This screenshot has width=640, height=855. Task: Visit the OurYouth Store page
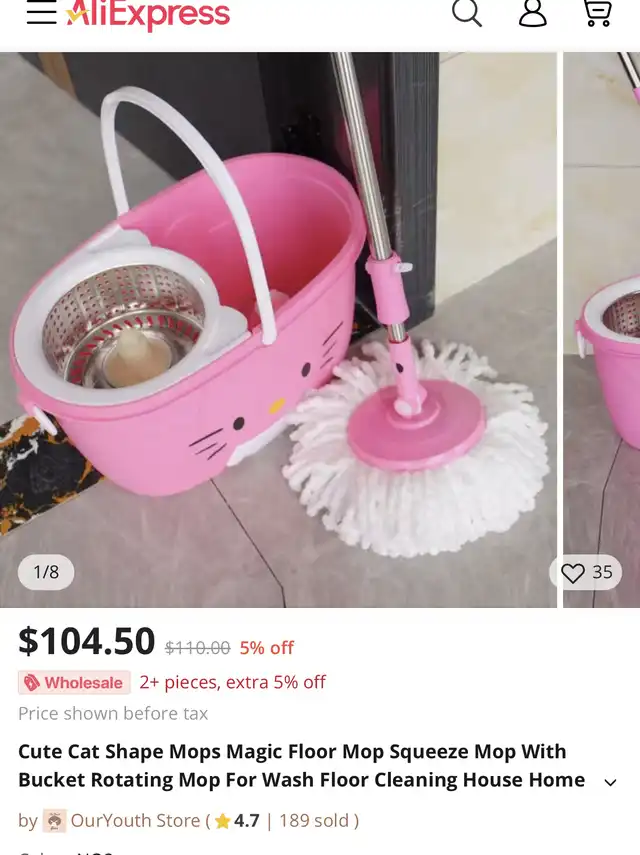click(x=136, y=821)
